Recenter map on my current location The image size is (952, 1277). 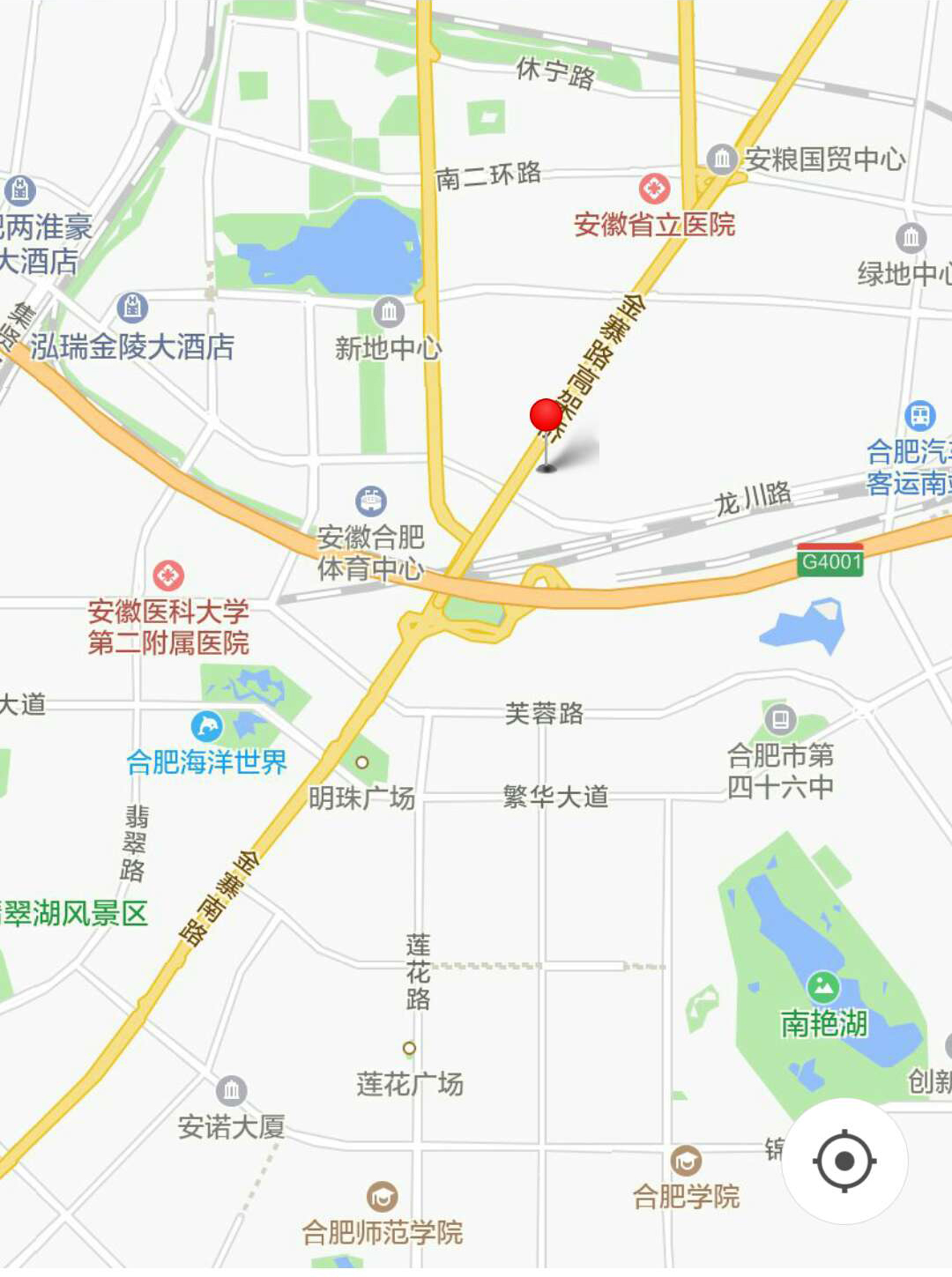coord(844,1161)
